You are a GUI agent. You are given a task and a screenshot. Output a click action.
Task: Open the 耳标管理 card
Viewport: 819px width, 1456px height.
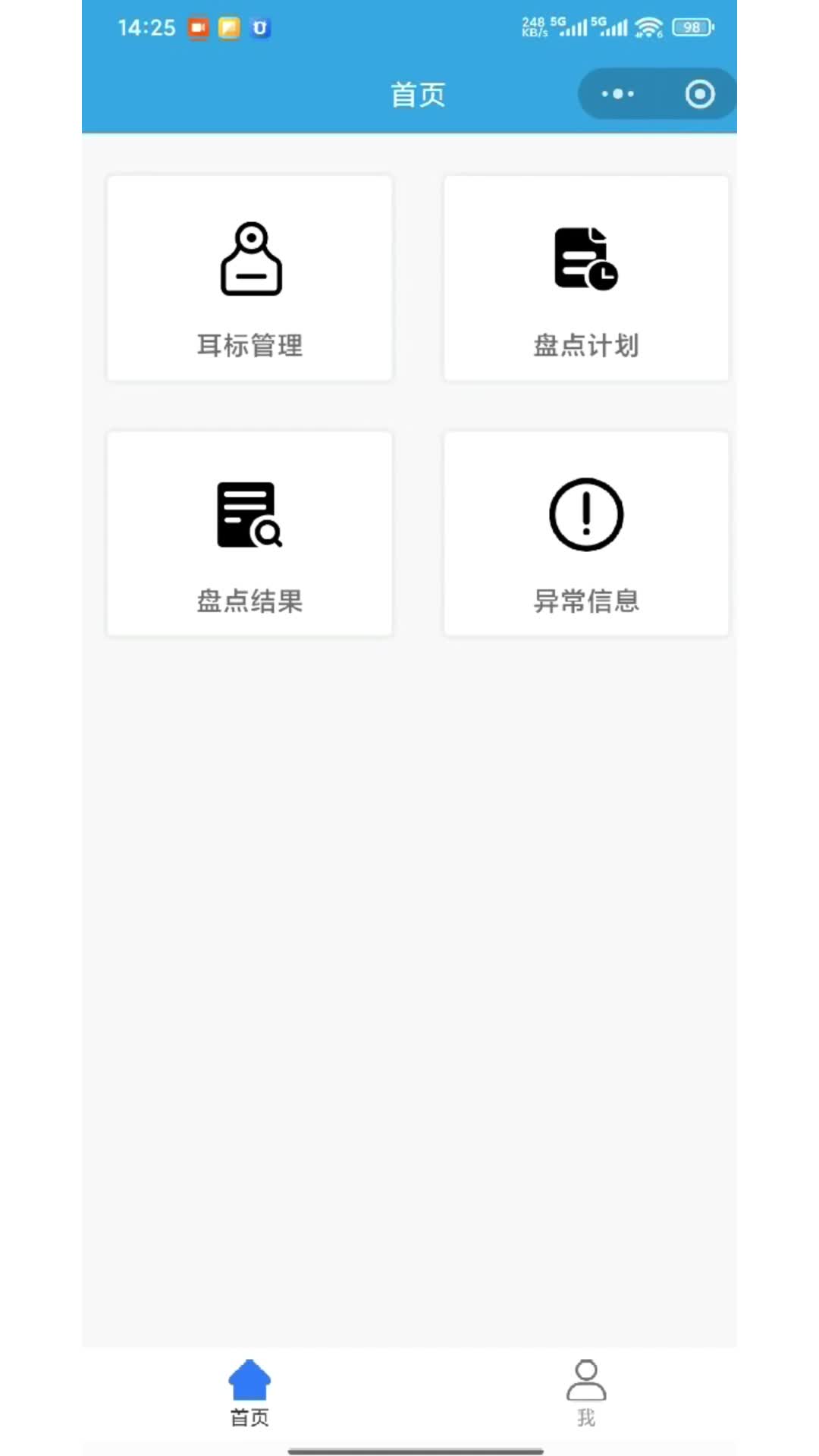coord(249,278)
